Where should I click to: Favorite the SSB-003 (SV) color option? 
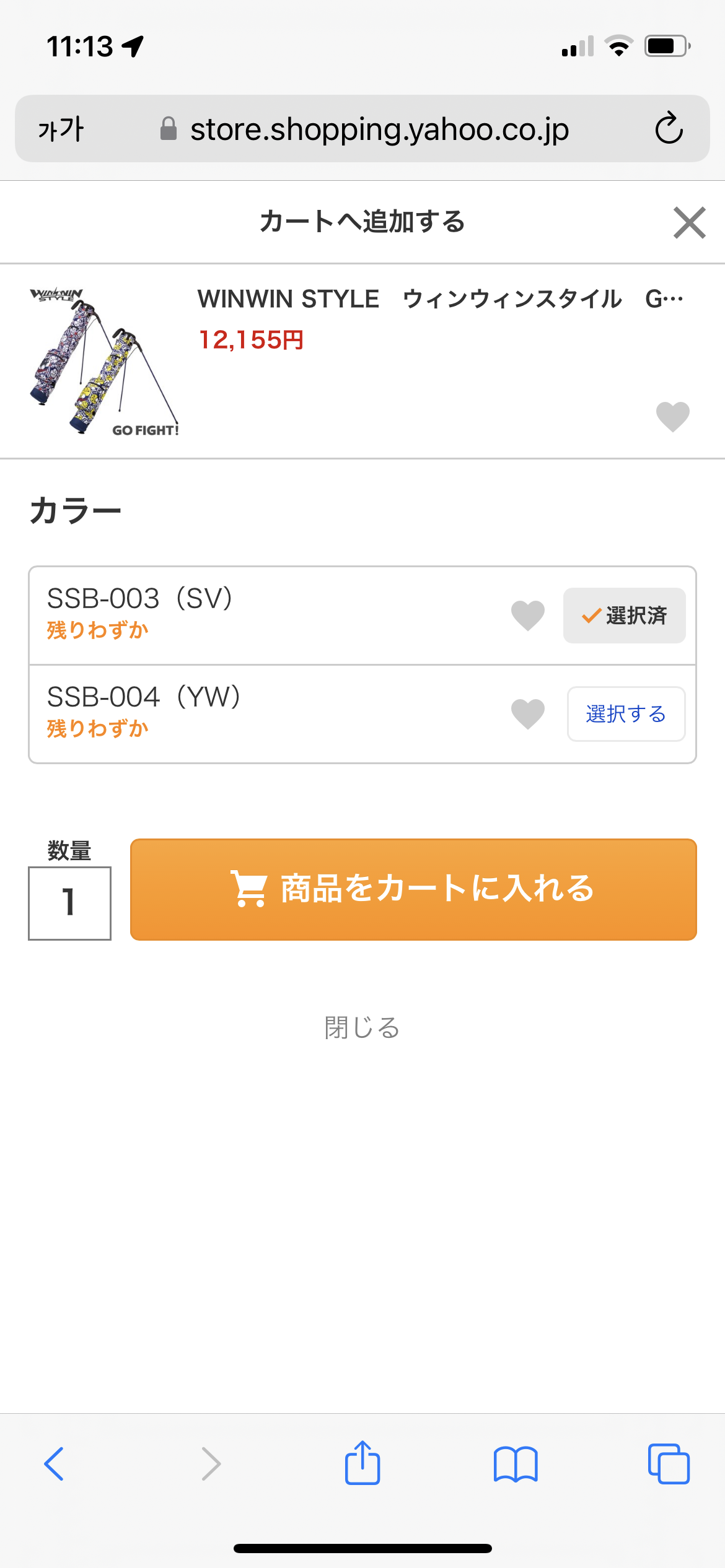tap(527, 616)
